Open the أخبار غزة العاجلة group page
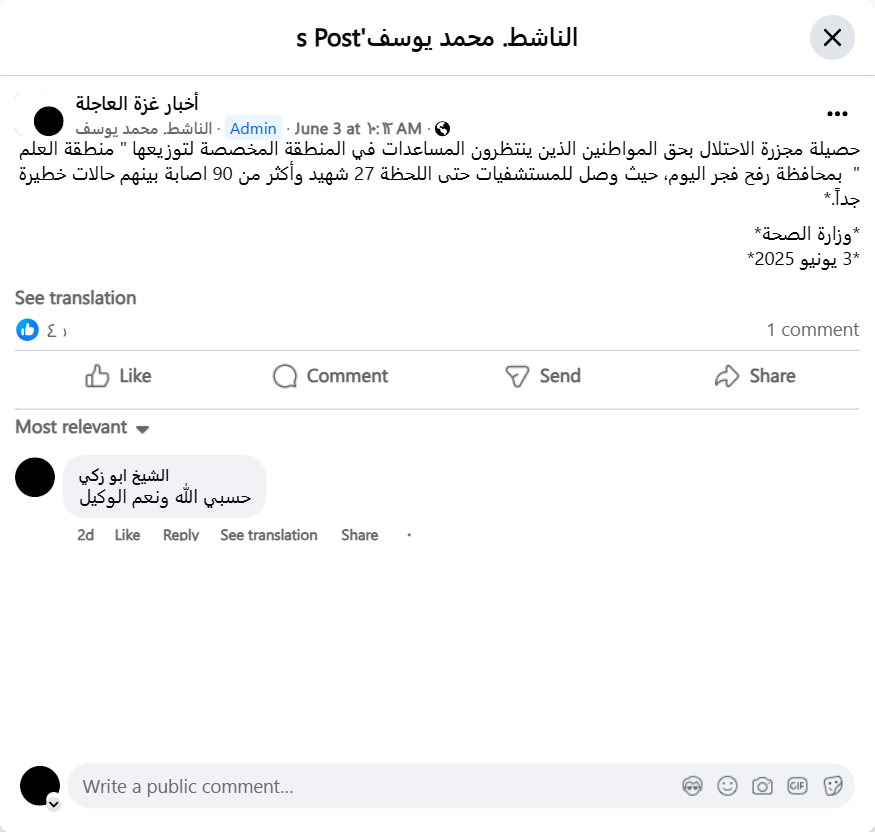 [137, 103]
